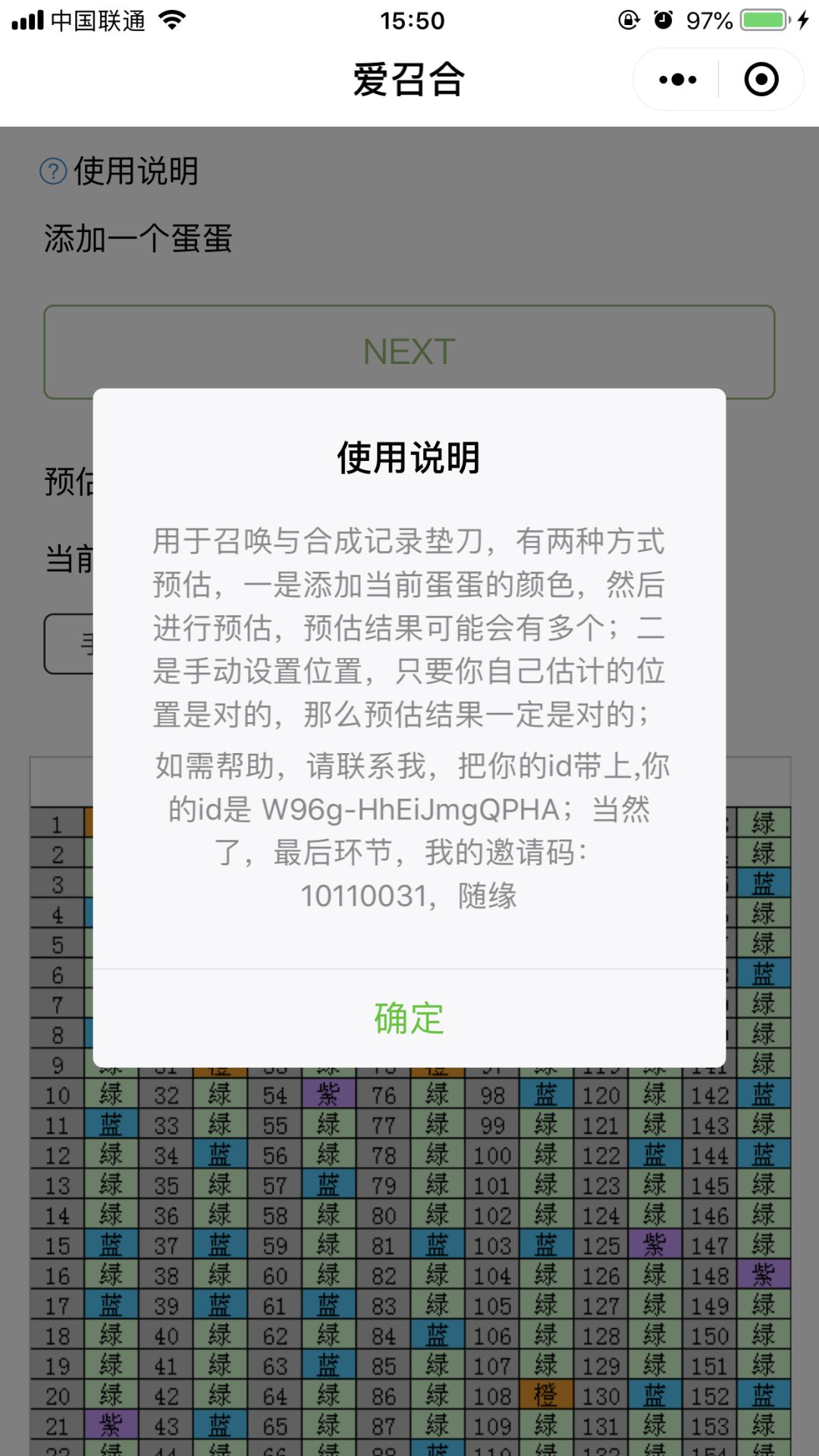
Task: Select the green 绿 cell numbered 33
Action: pyautogui.click(x=218, y=1125)
